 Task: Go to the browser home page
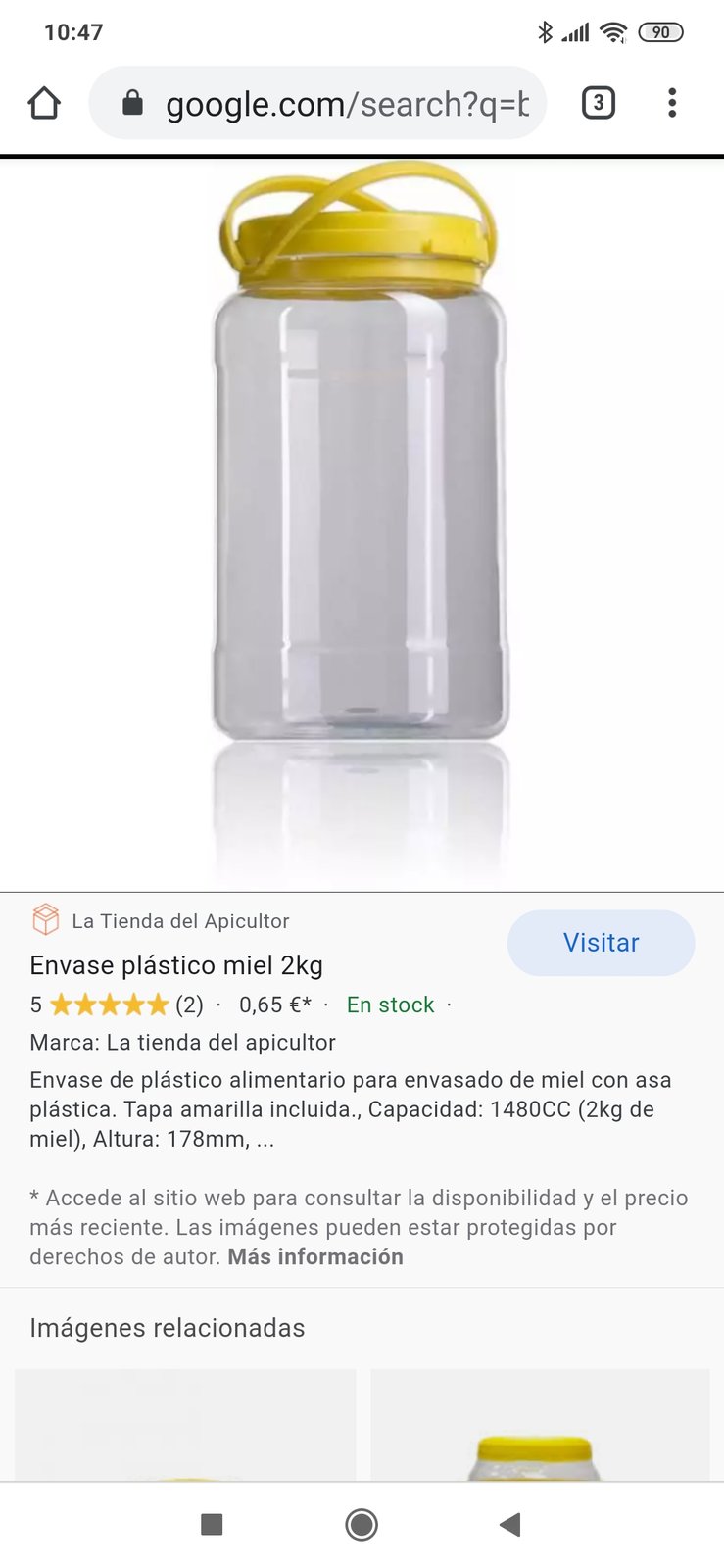click(44, 103)
